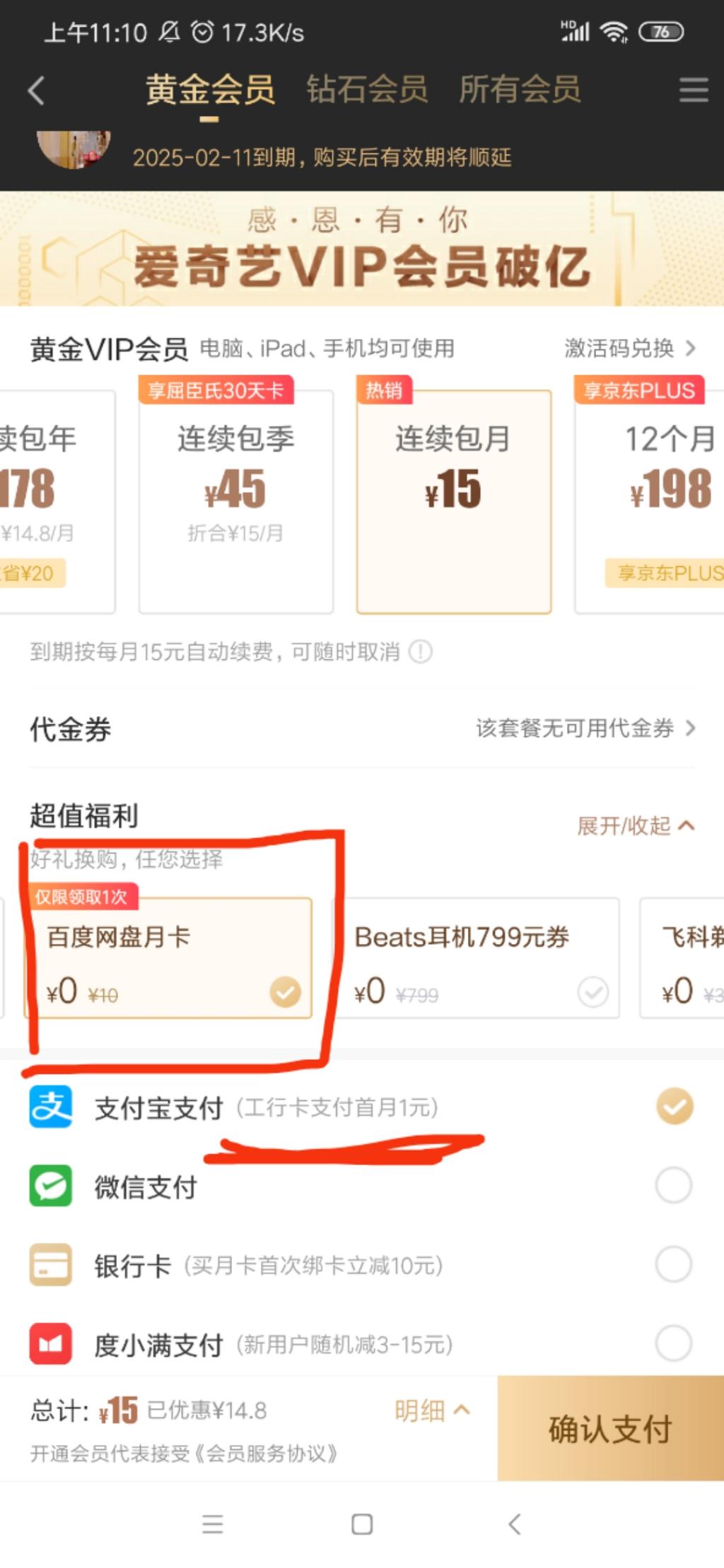Select the Beats耳机799元券 gift
The height and width of the screenshot is (1568, 724).
point(475,958)
